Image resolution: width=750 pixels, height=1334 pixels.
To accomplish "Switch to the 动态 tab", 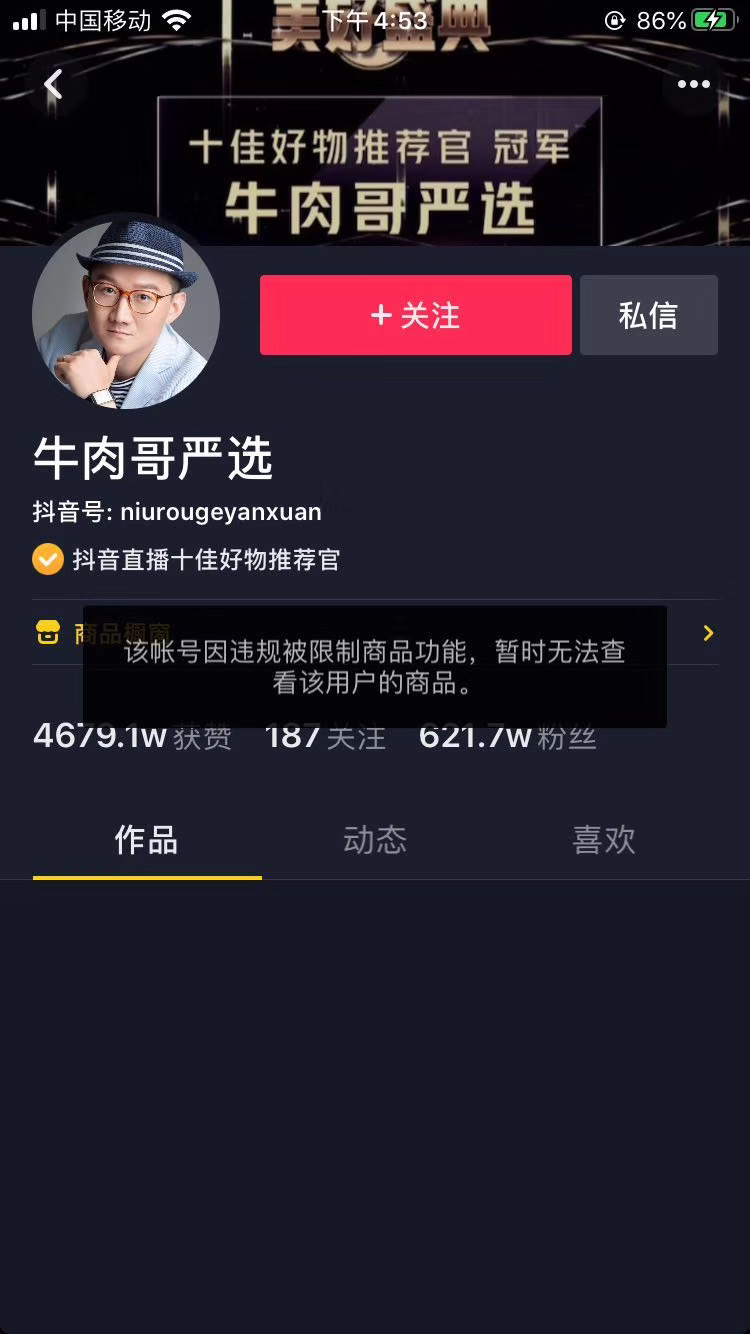I will tap(375, 840).
